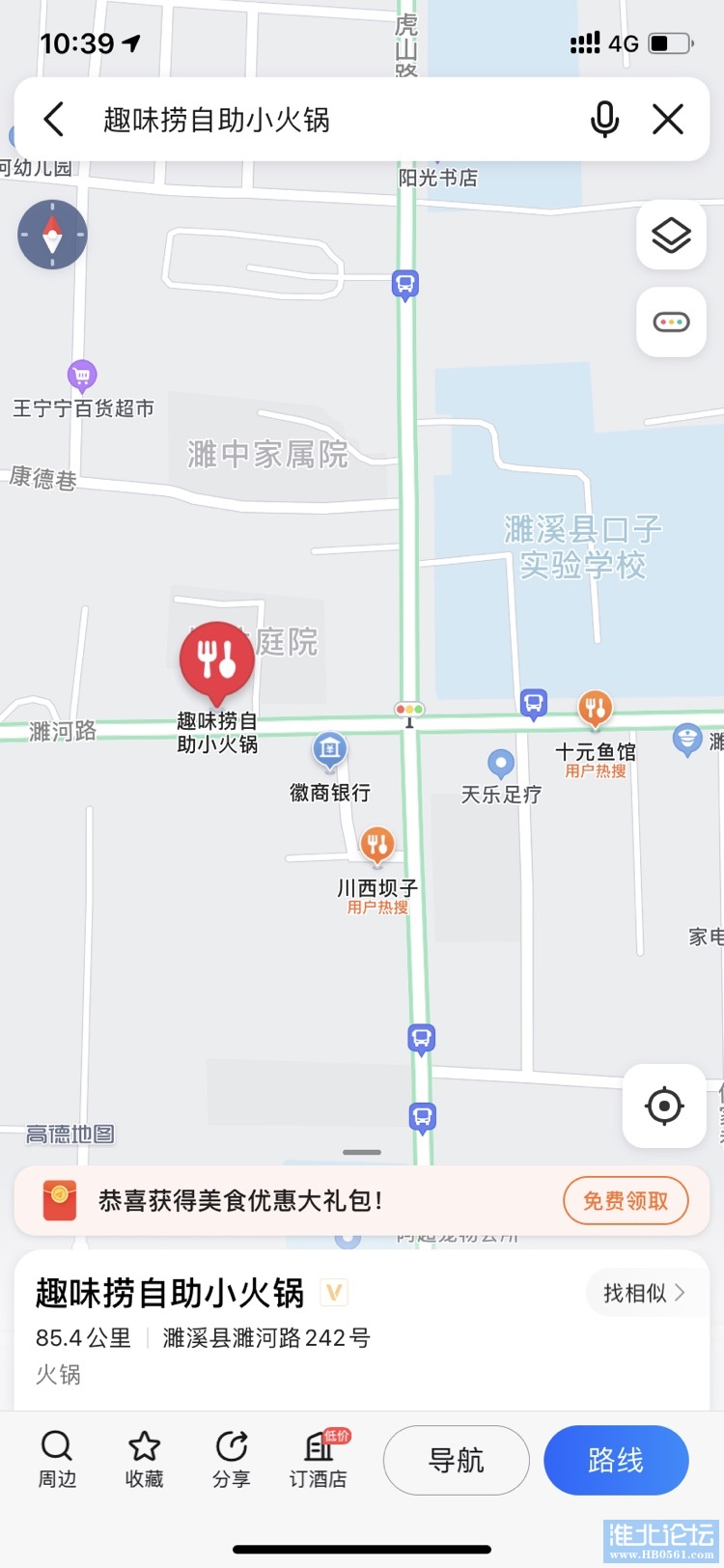This screenshot has width=724, height=1568.
Task: Start voice search with the microphone
Action: (x=604, y=120)
